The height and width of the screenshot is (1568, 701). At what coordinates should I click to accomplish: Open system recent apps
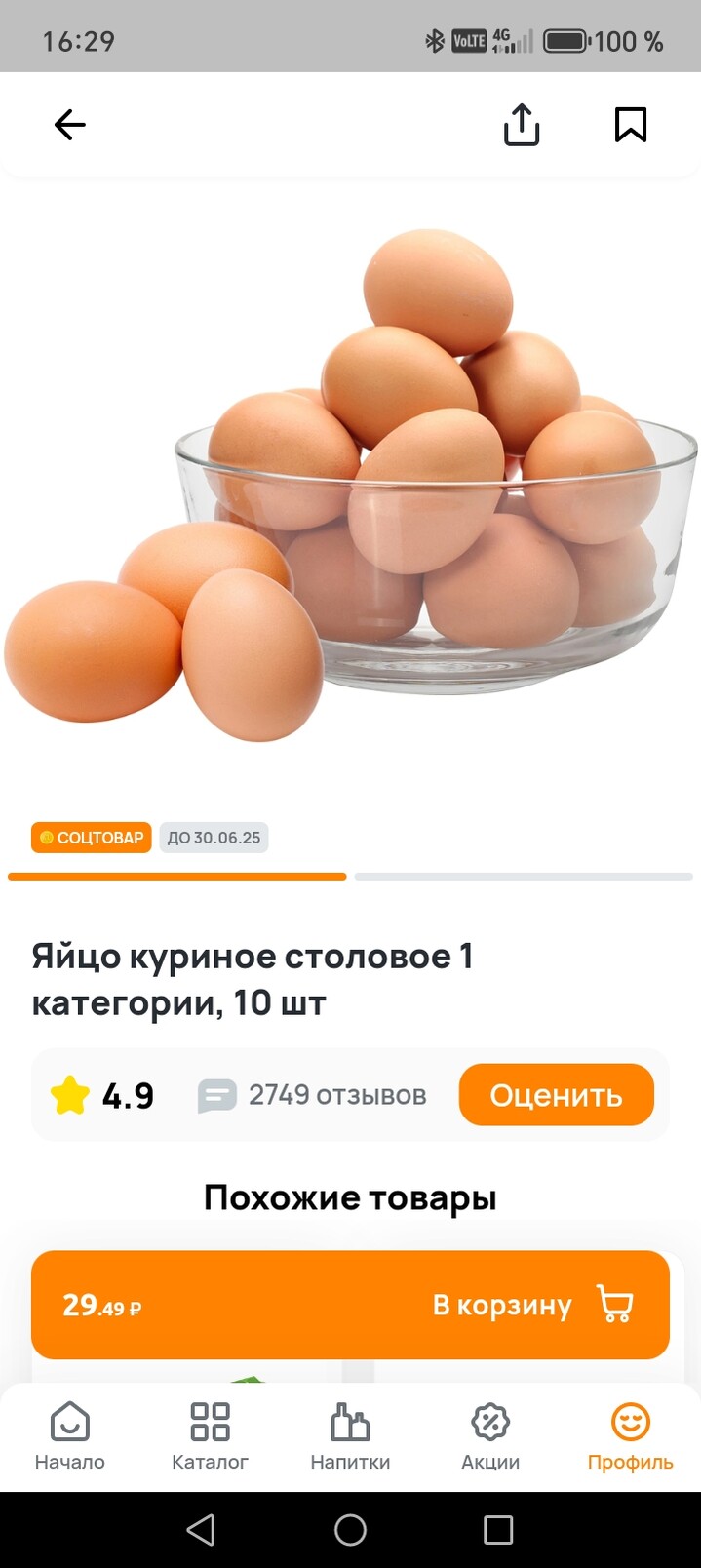(498, 1530)
